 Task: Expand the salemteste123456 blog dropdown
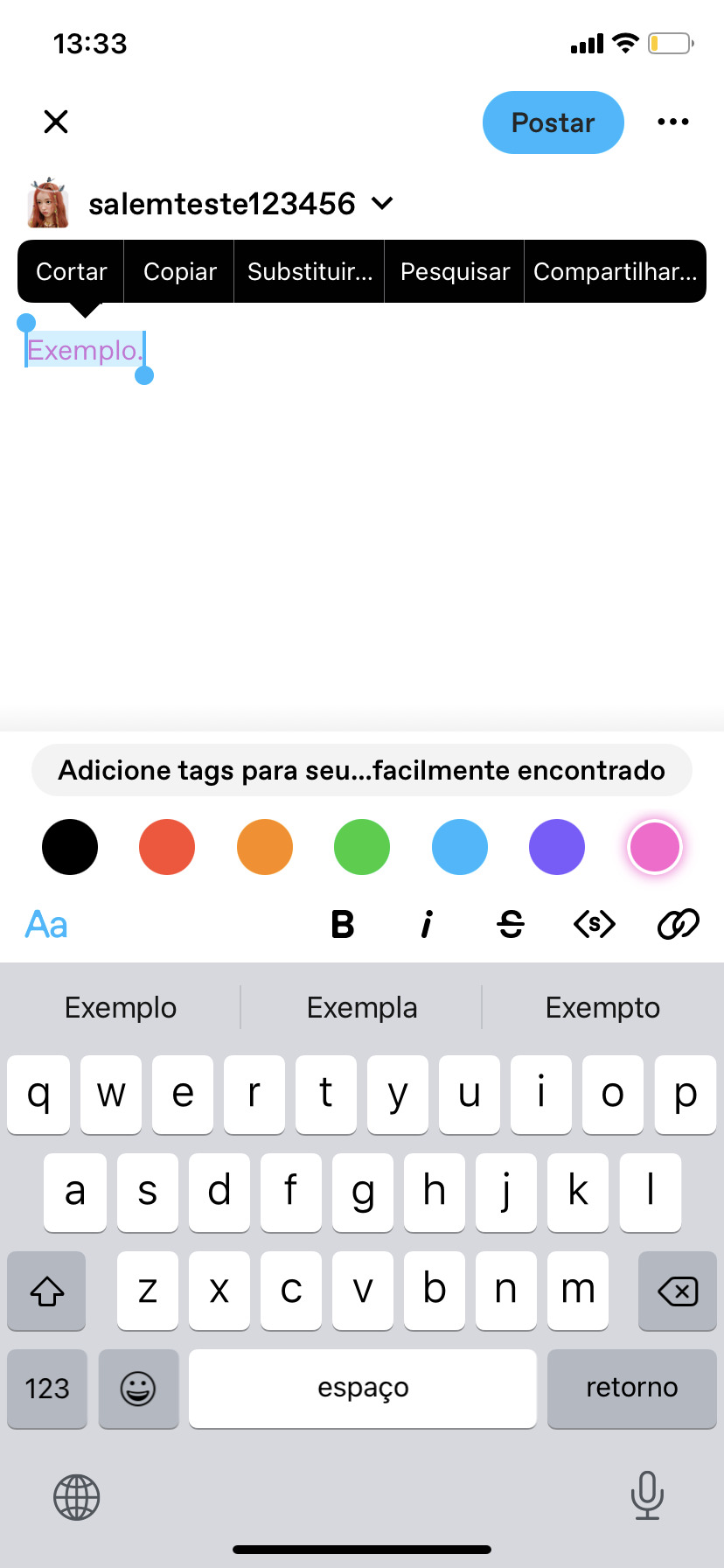tap(382, 204)
